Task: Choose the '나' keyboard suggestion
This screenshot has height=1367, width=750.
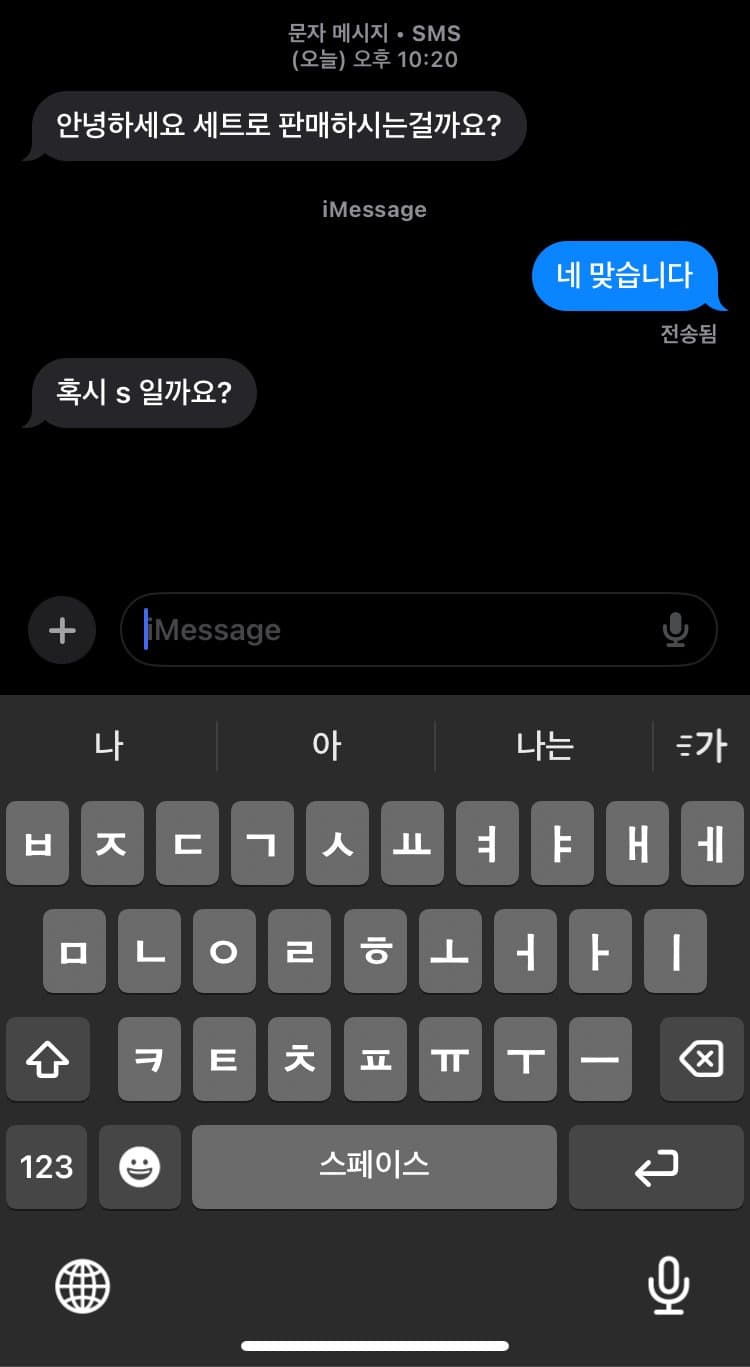Action: coord(108,746)
